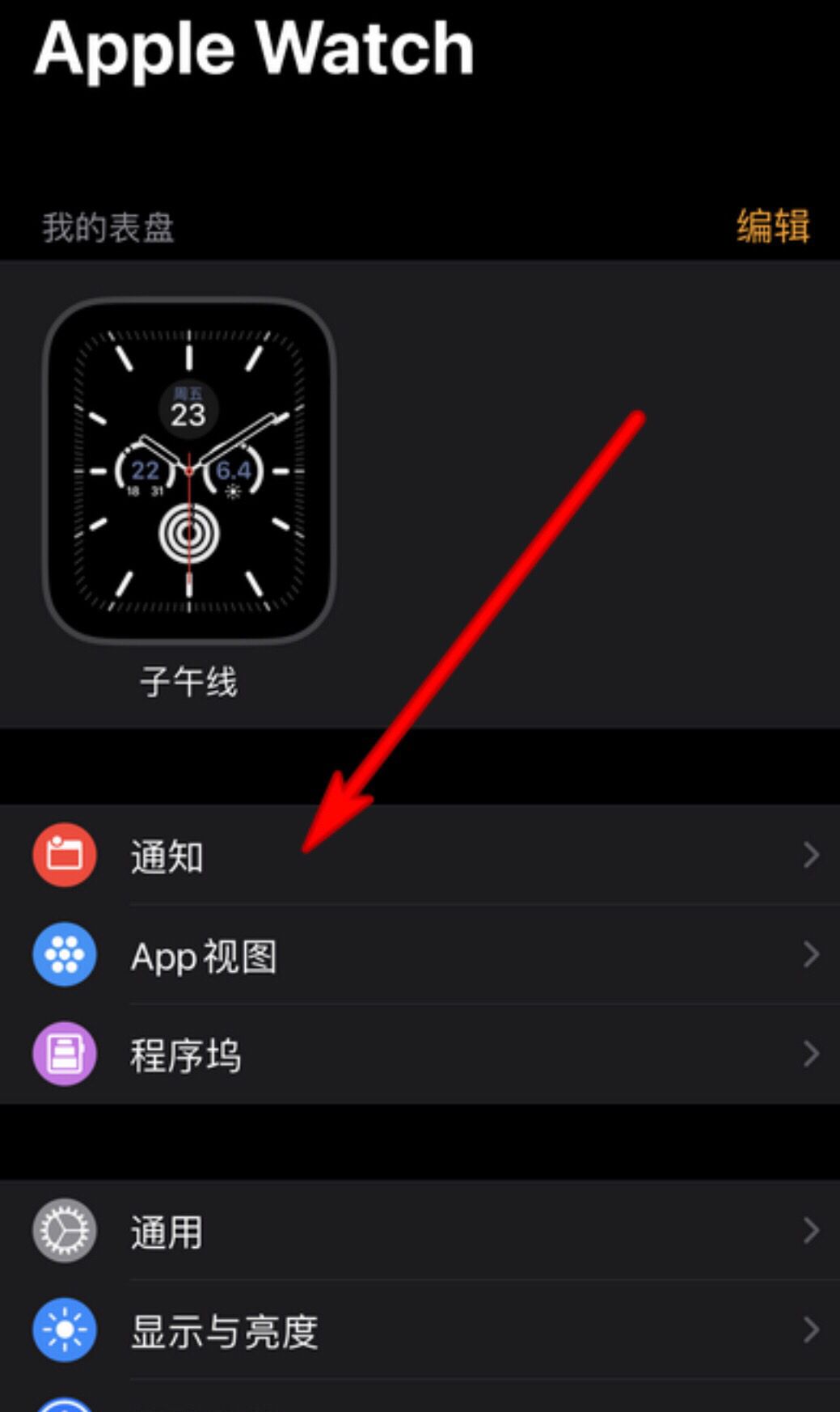This screenshot has width=840, height=1412.
Task: Tap the blue honeycomb App 视图 icon
Action: pos(63,955)
